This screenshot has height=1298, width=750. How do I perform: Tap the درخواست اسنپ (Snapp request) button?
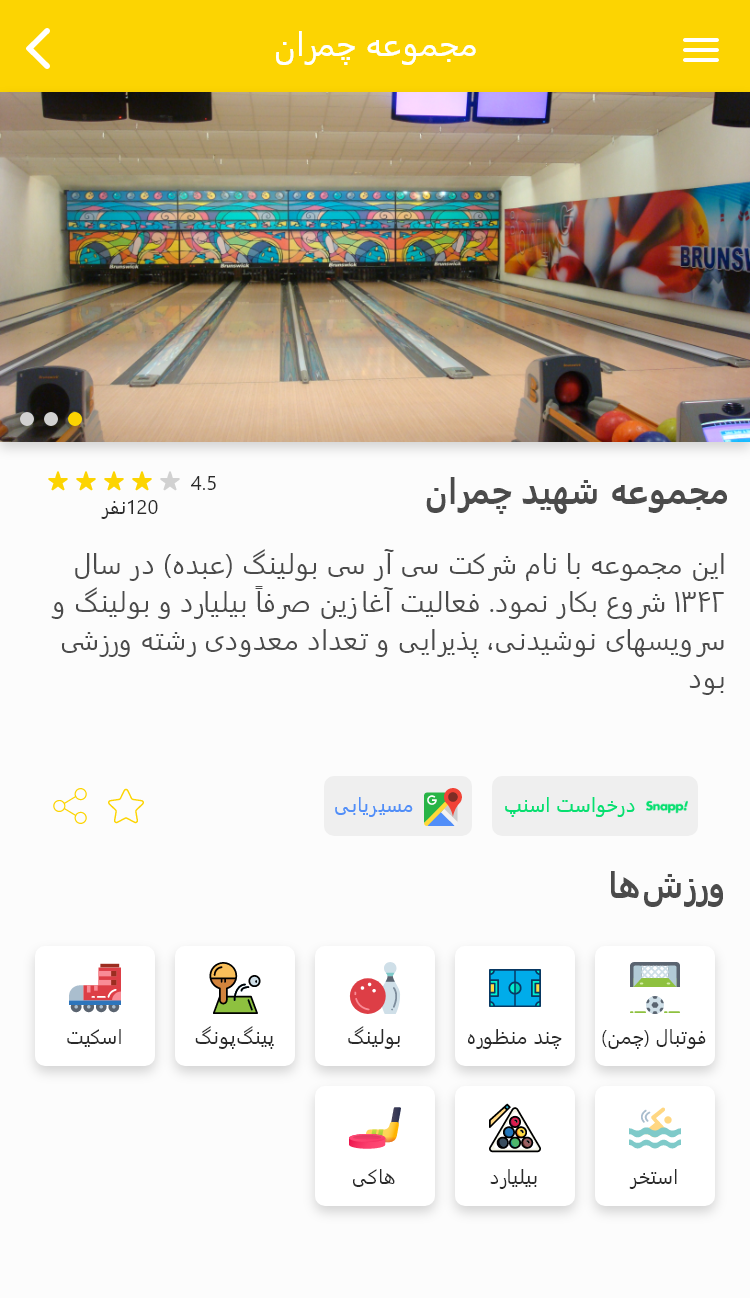coord(595,806)
